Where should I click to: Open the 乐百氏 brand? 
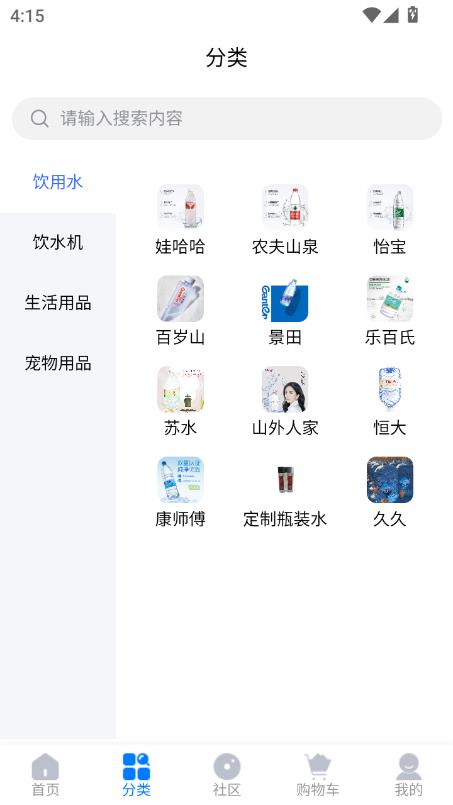[390, 311]
